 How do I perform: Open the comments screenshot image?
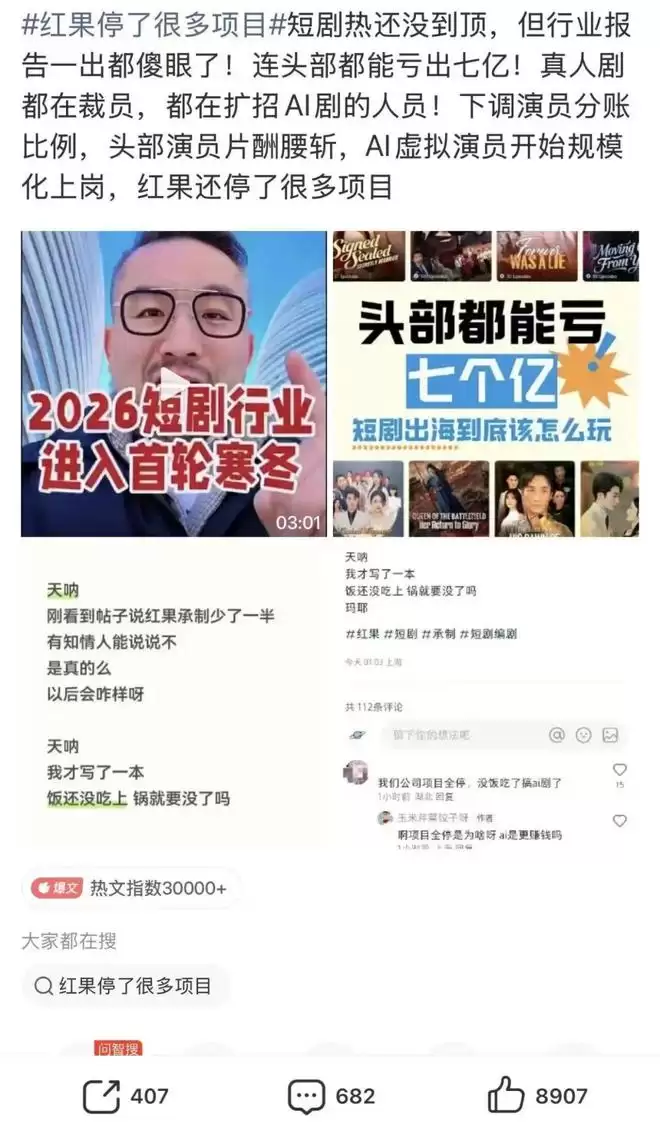coord(485,695)
